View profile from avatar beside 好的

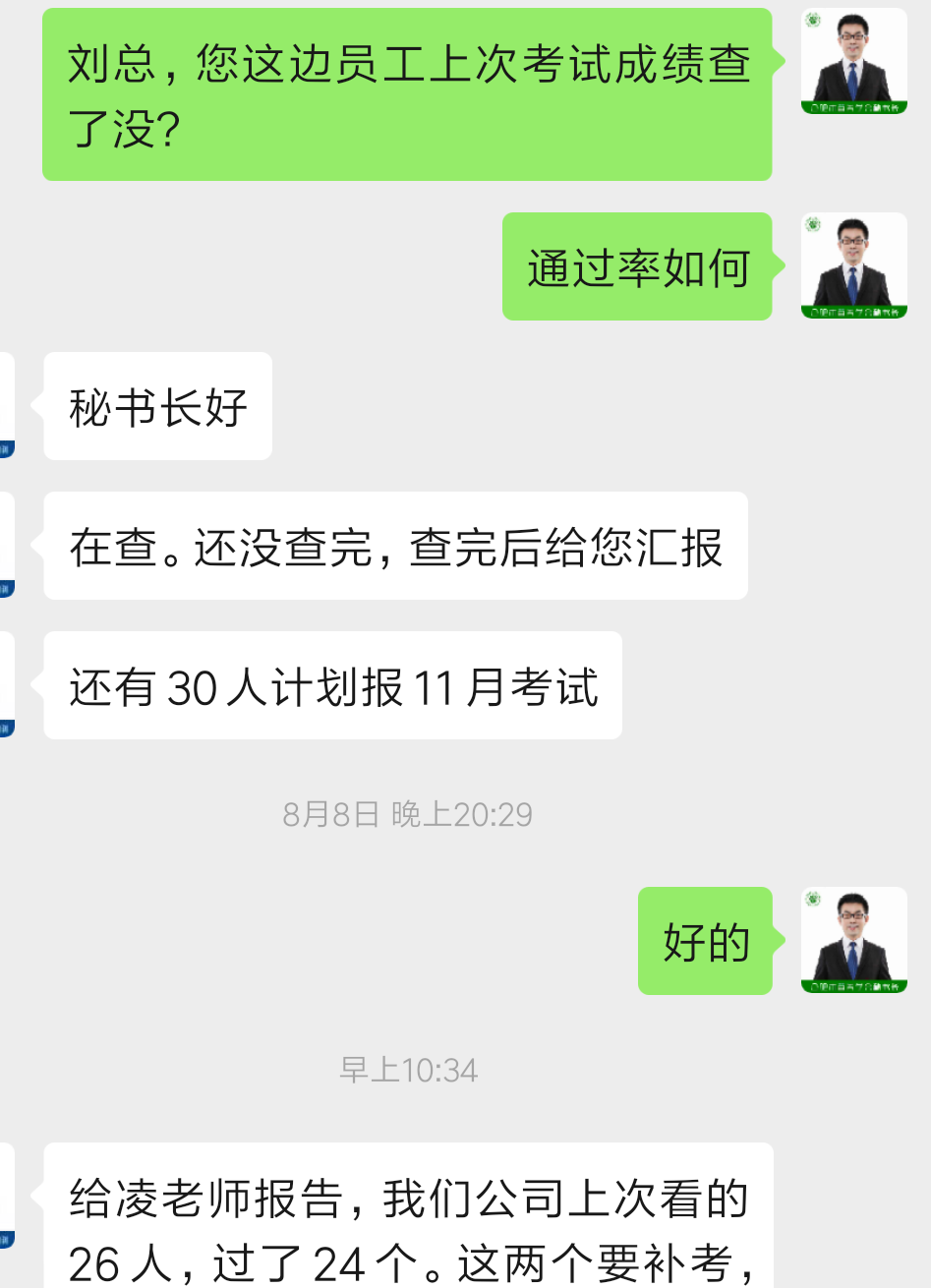[x=853, y=940]
